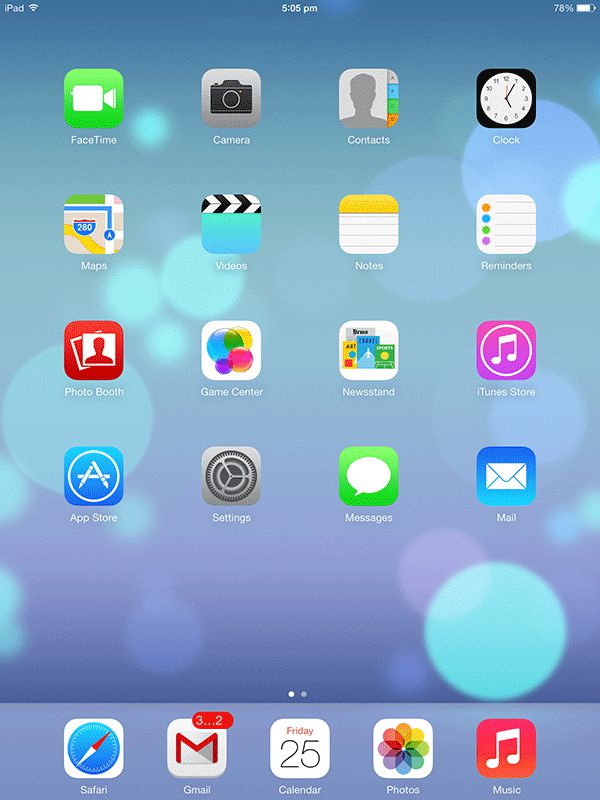
Task: Open Gmail with unread badge
Action: click(197, 748)
